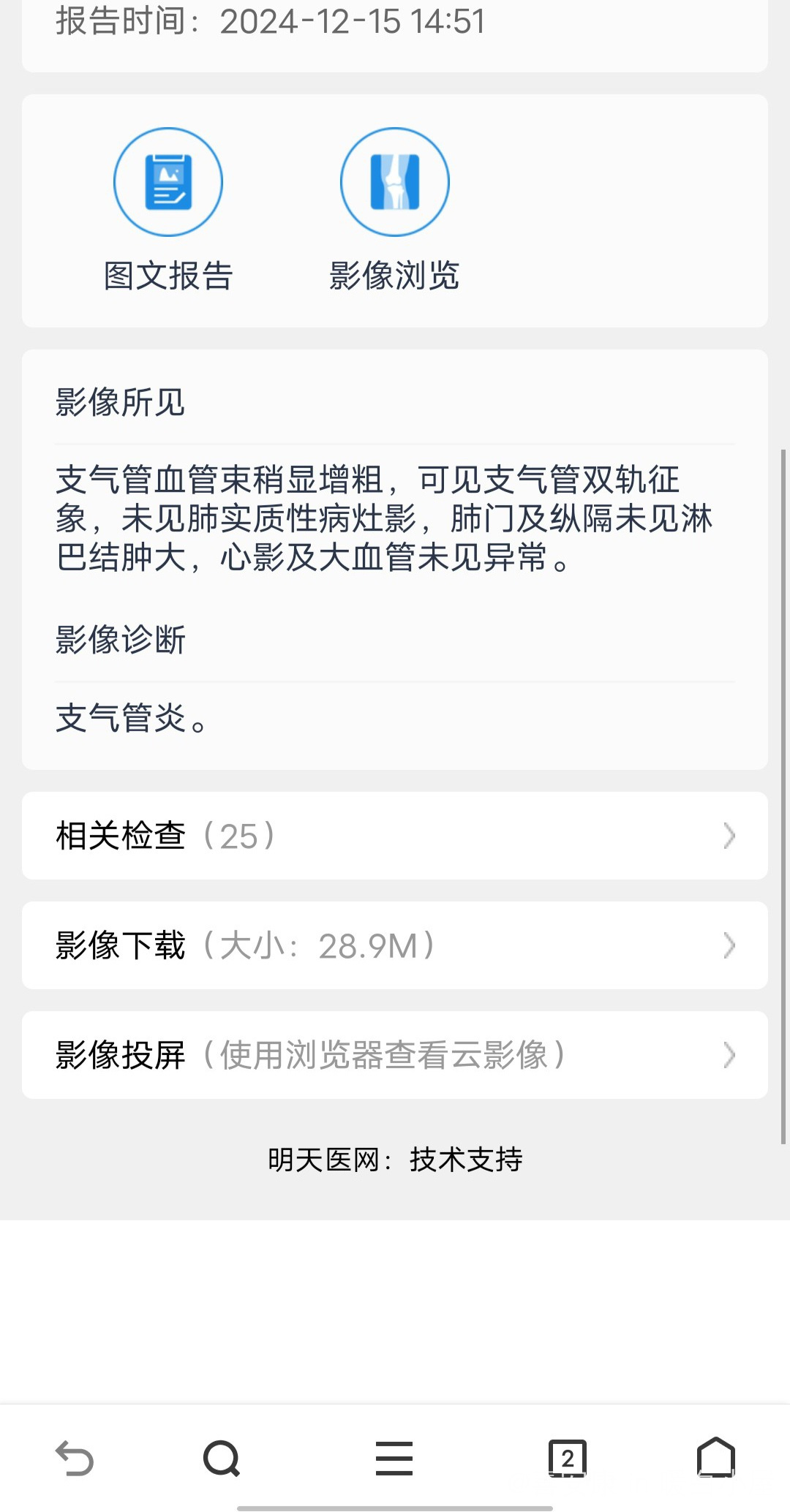Open the browser menu icon
This screenshot has width=790, height=1512.
coord(394,1459)
